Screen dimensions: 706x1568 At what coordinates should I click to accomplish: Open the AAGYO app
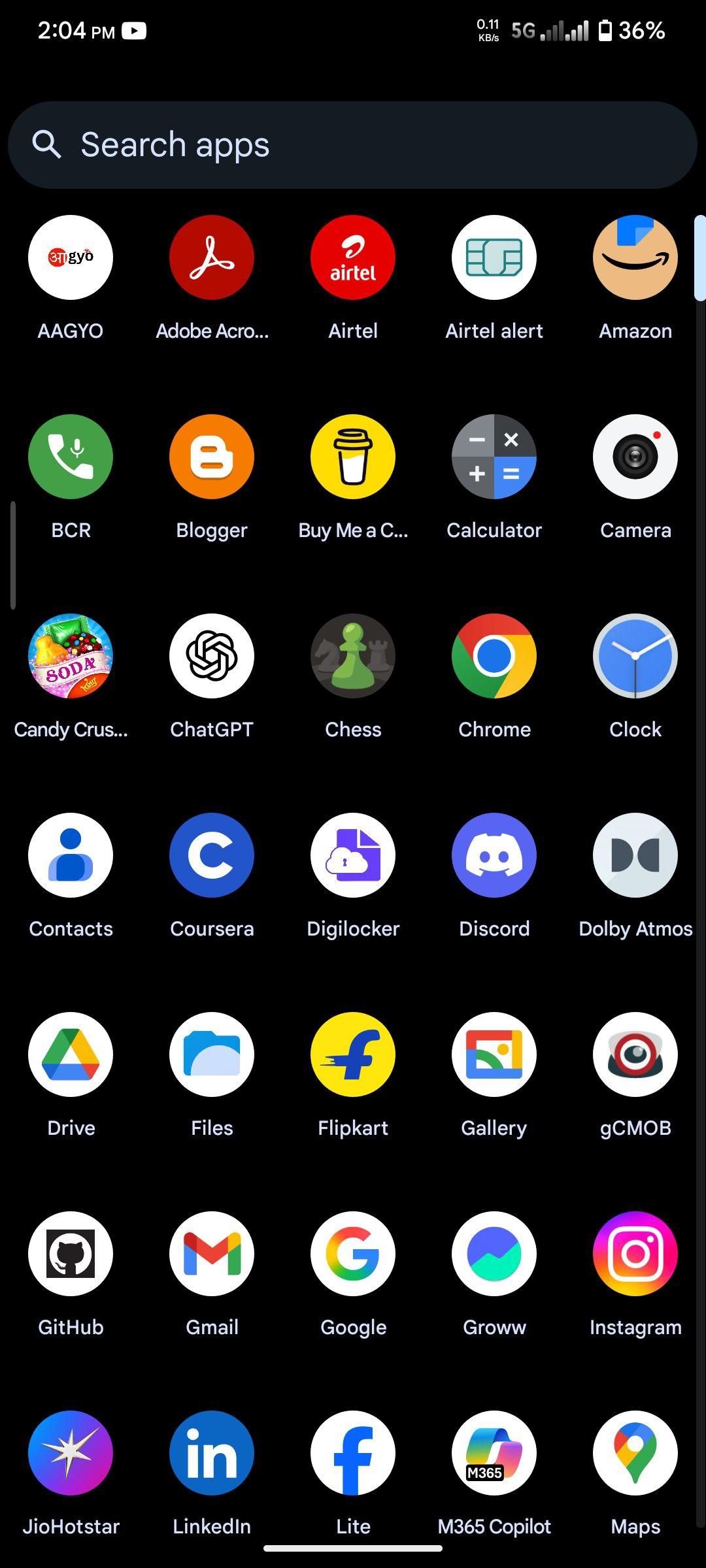pyautogui.click(x=71, y=257)
